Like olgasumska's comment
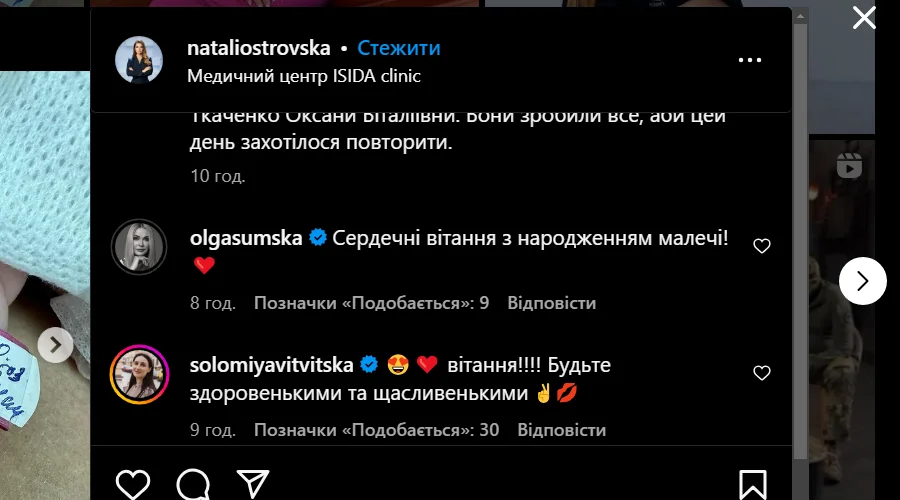The height and width of the screenshot is (500, 900). click(x=761, y=245)
